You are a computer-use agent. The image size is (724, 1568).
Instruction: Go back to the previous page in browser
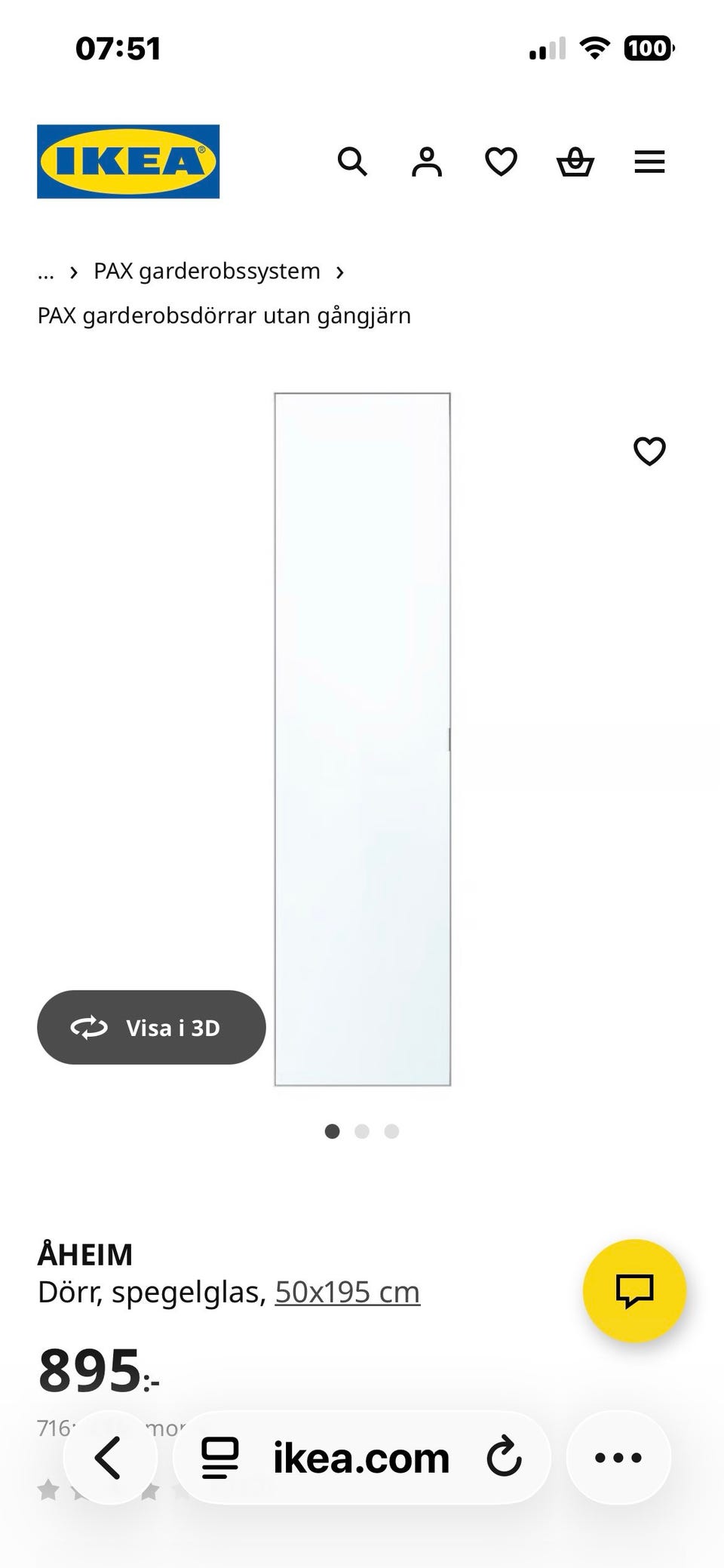click(x=110, y=1457)
